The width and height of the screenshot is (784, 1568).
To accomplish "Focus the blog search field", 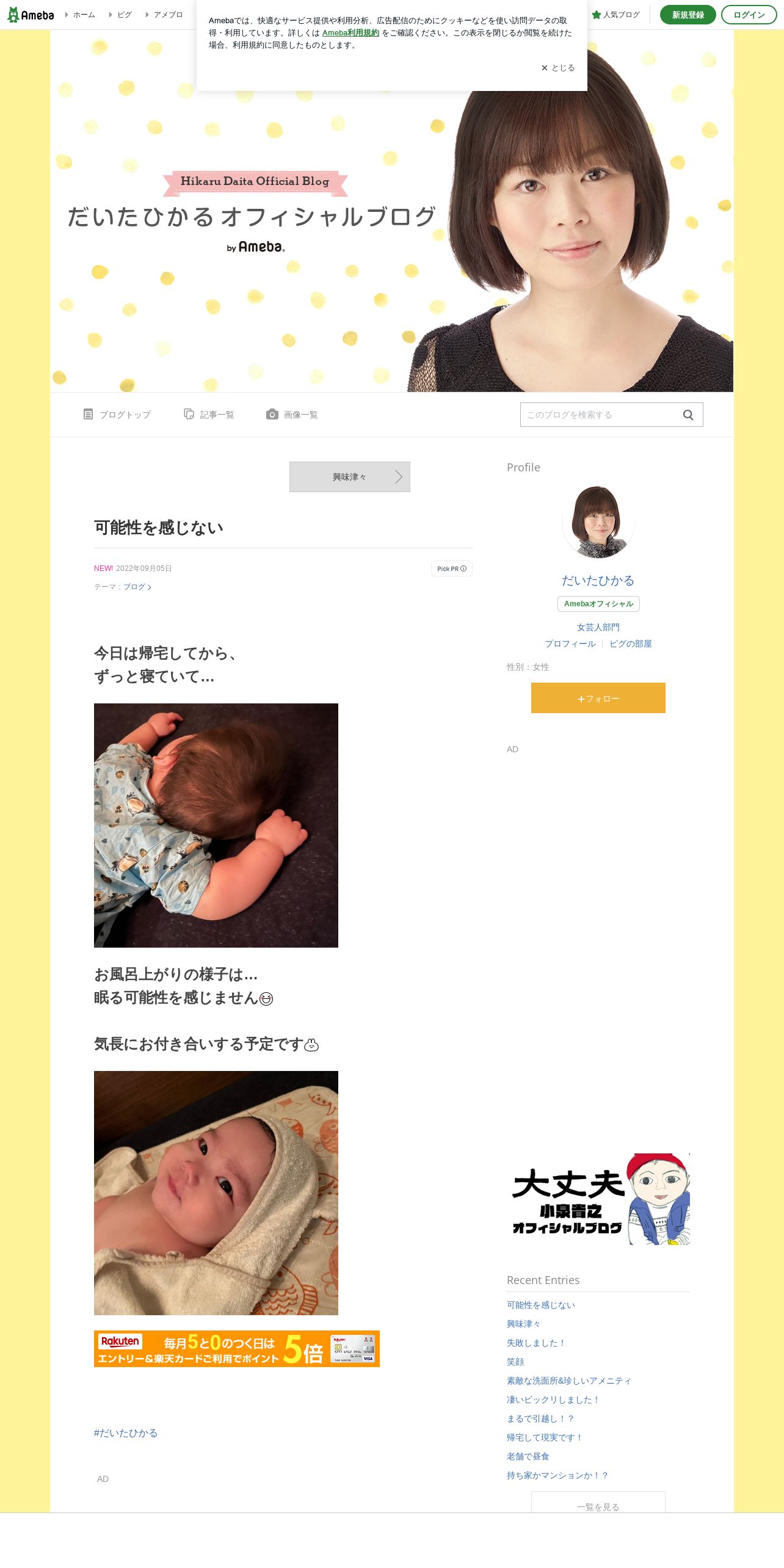I will coord(598,415).
